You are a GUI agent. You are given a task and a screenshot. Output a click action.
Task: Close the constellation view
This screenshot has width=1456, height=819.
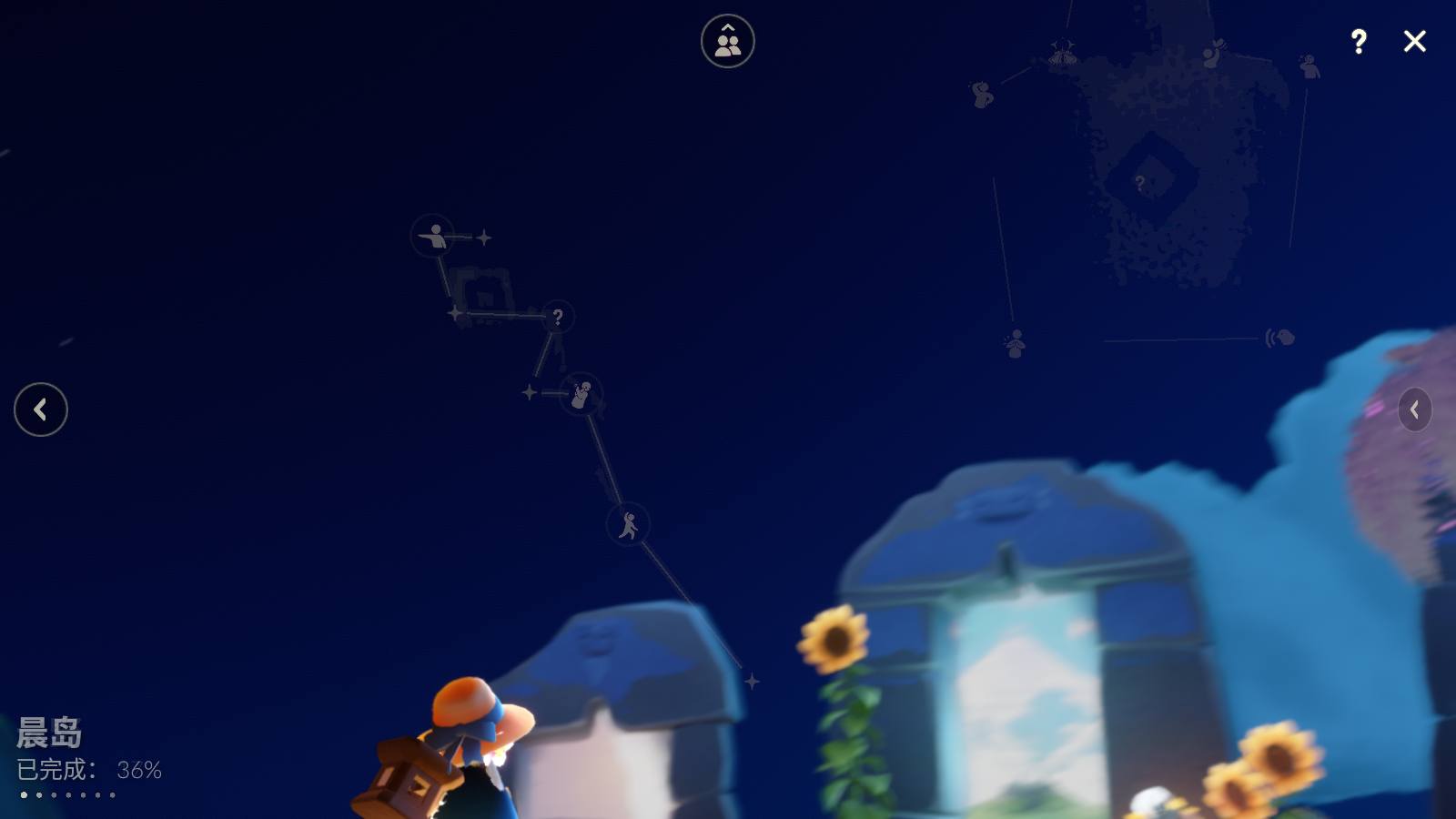pos(1414,41)
